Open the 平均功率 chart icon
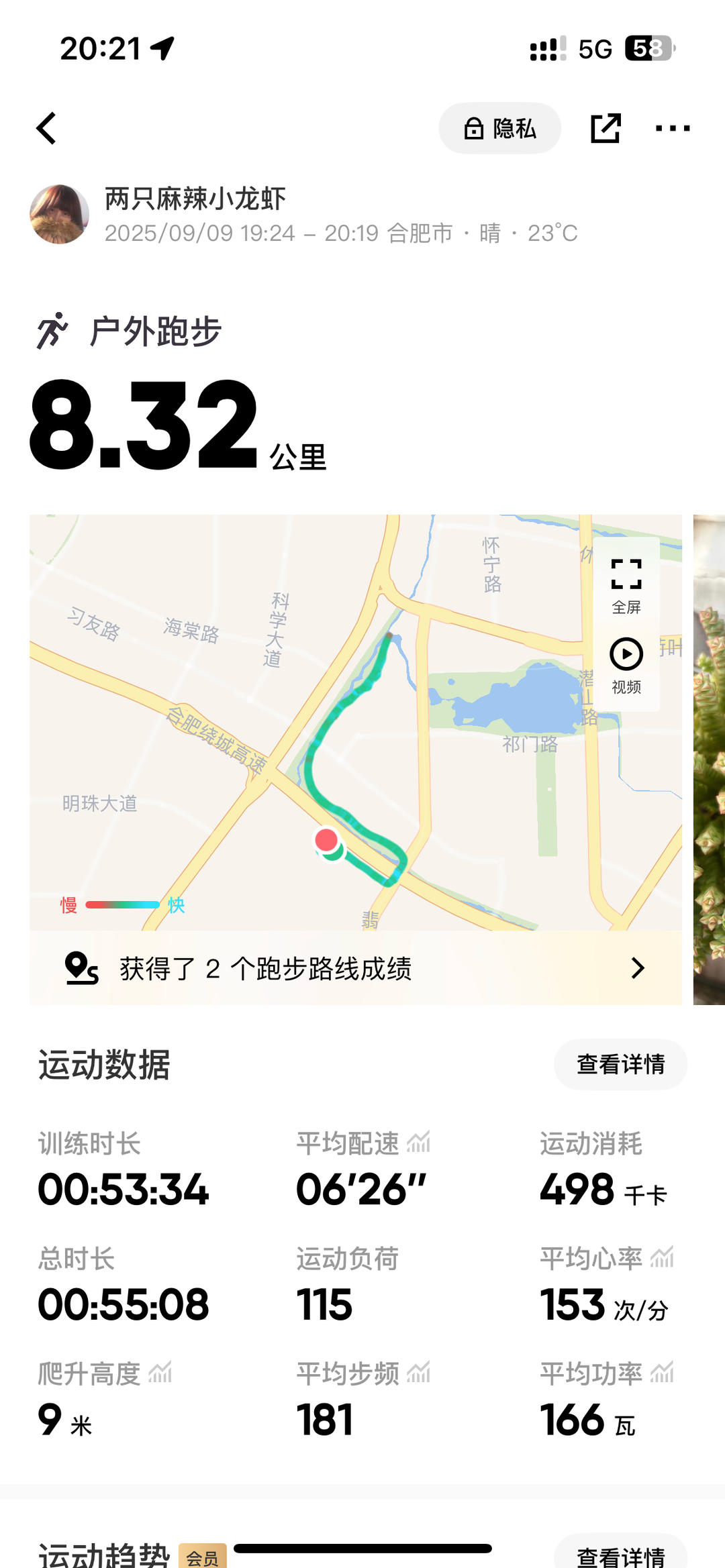The width and height of the screenshot is (725, 1568). tap(662, 1373)
